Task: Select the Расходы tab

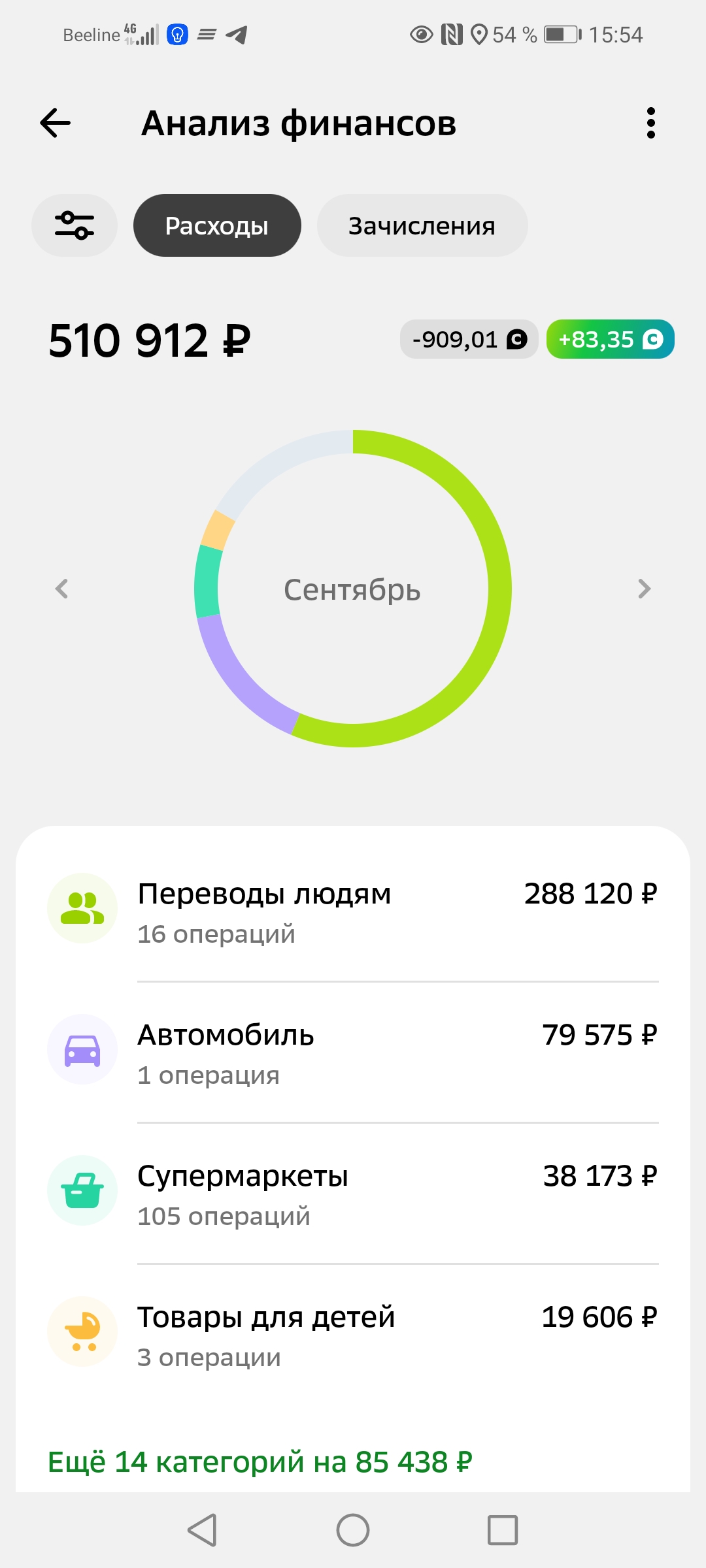Action: click(217, 225)
